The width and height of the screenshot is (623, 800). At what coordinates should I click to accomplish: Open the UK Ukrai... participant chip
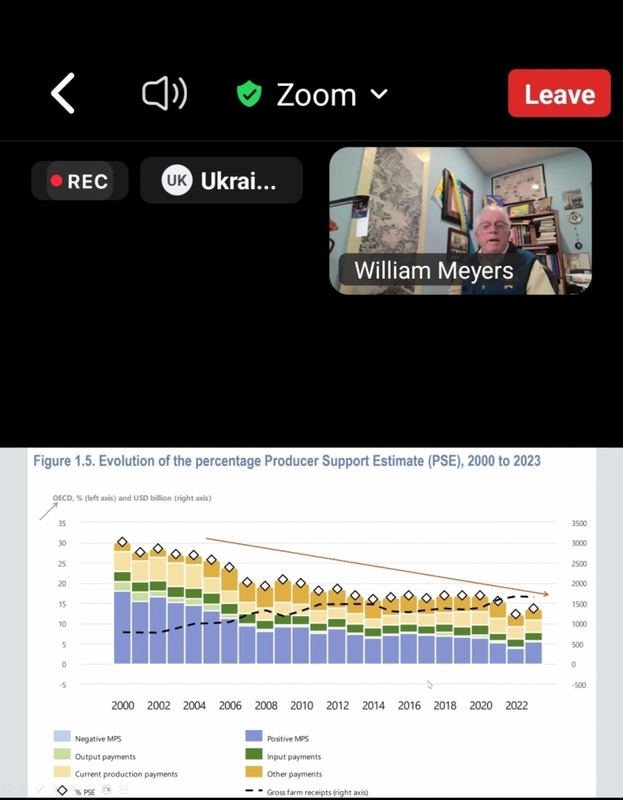221,181
